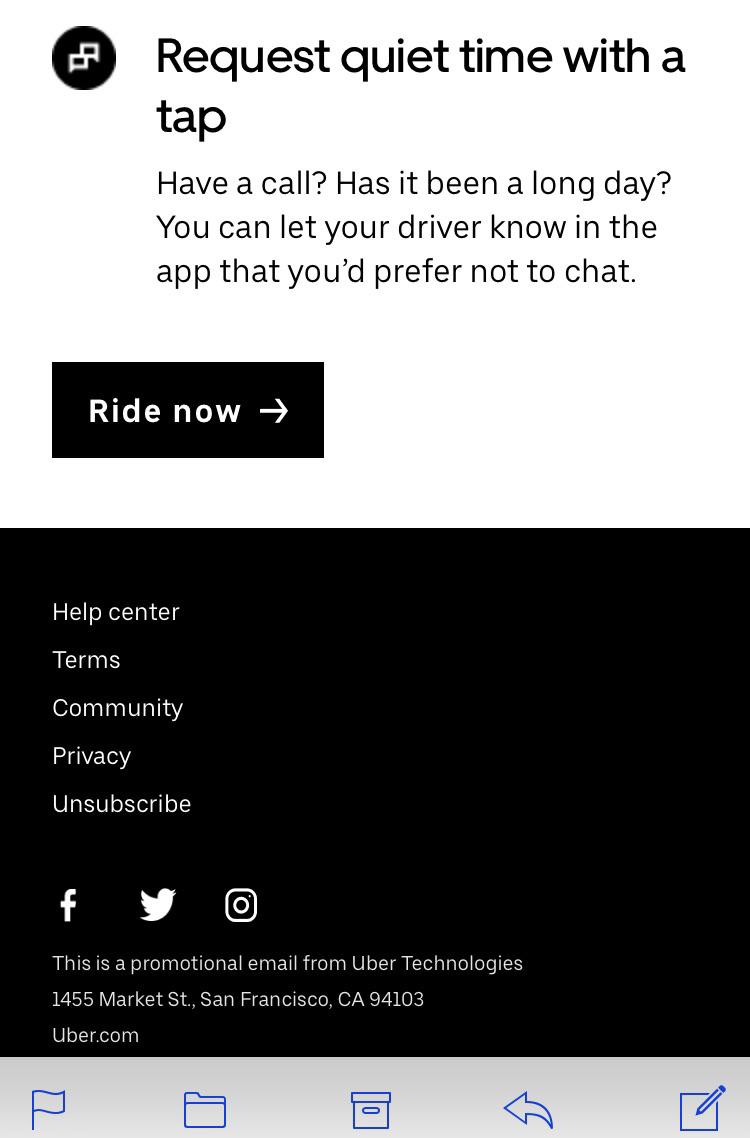Tap the promotional email disclaimer text
The height and width of the screenshot is (1138, 750).
(x=287, y=963)
